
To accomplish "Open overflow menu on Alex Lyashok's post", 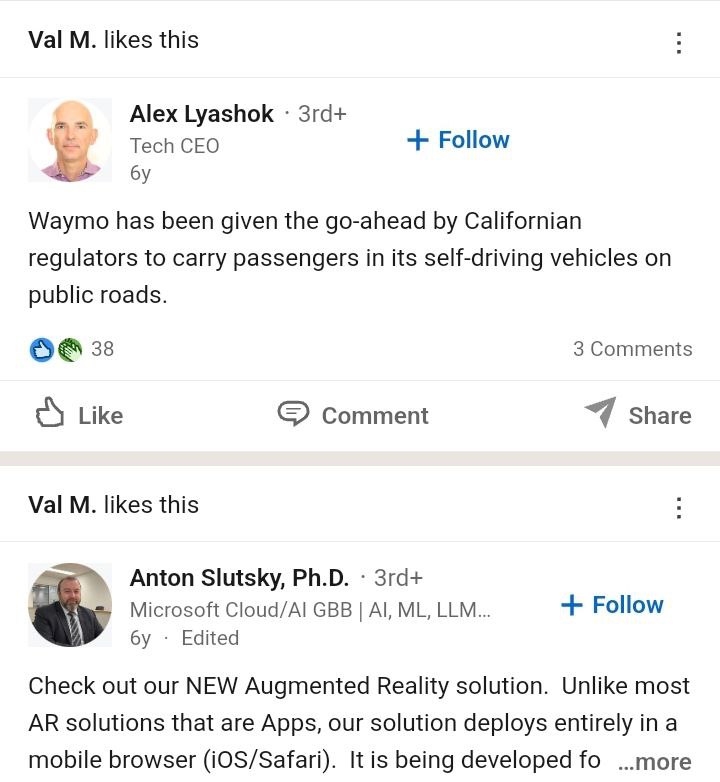I will [x=679, y=43].
